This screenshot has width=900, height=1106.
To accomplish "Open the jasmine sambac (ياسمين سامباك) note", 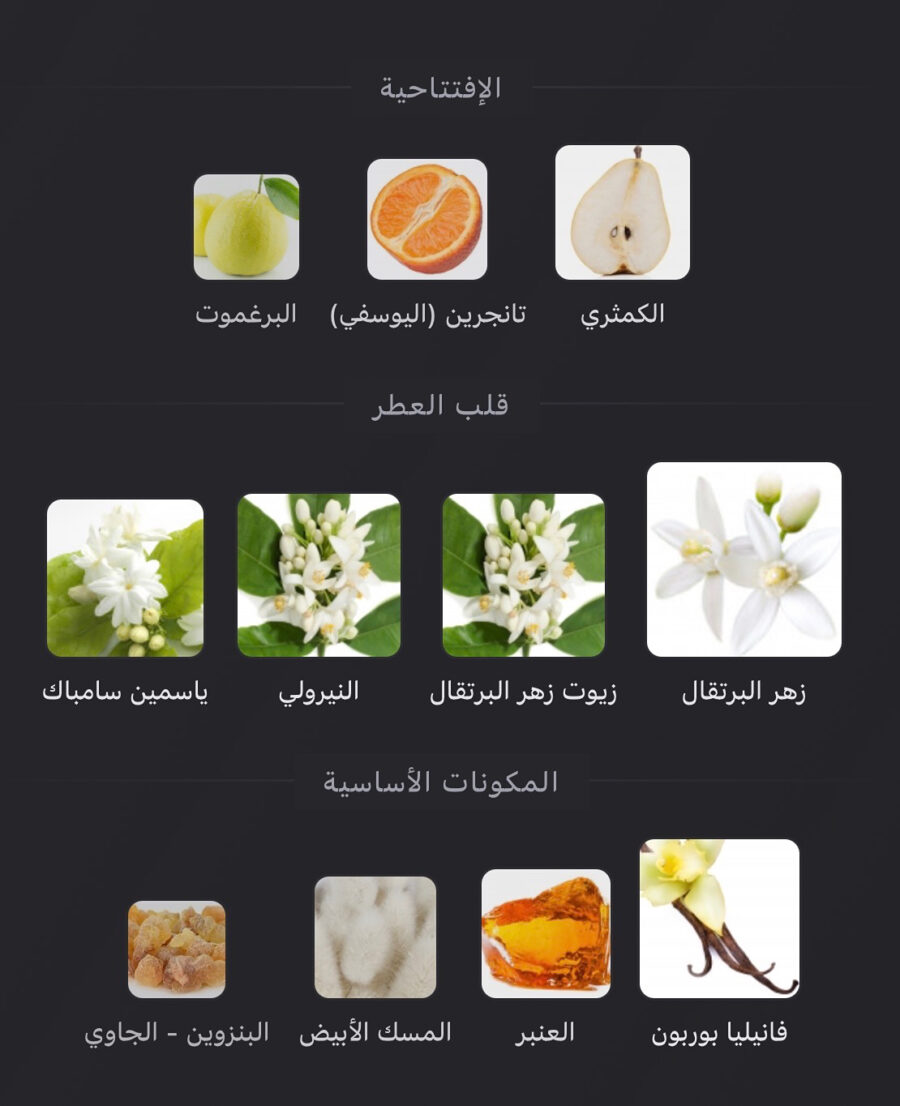I will 125,578.
